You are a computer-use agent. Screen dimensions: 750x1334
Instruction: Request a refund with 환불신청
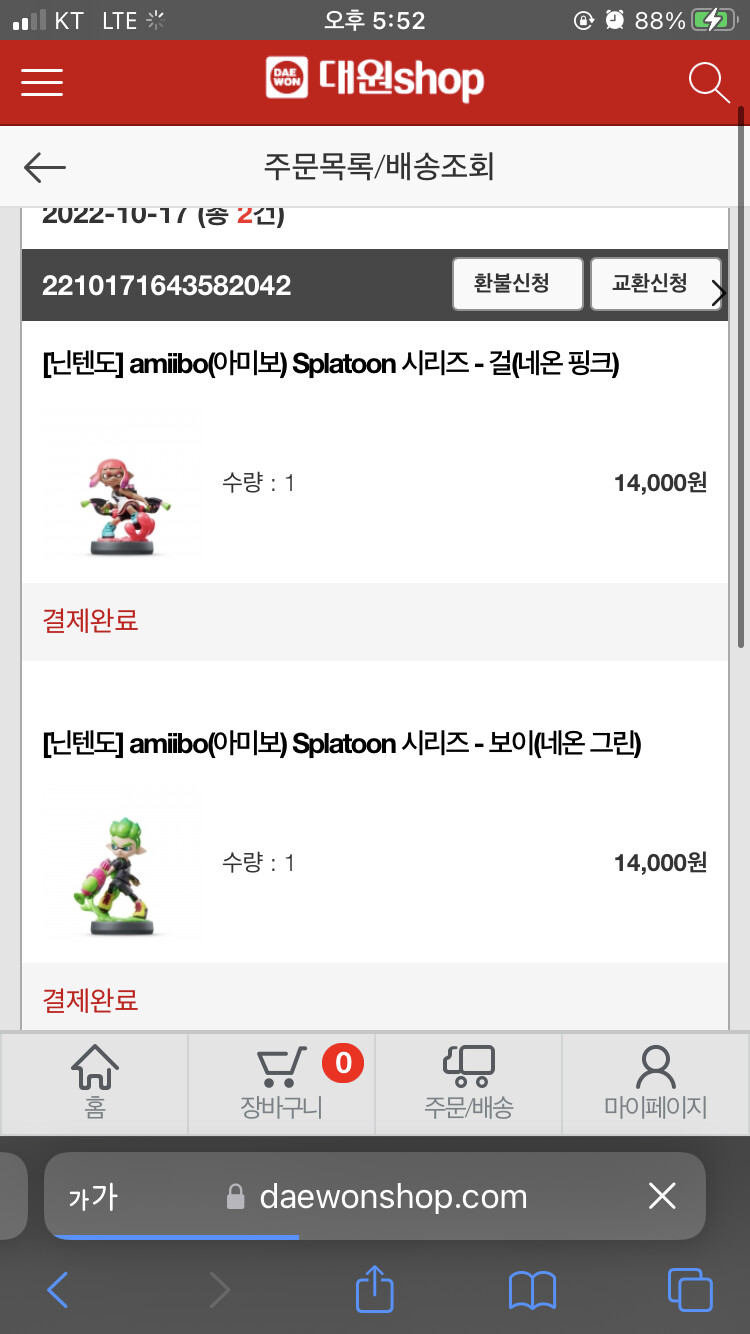coord(517,284)
